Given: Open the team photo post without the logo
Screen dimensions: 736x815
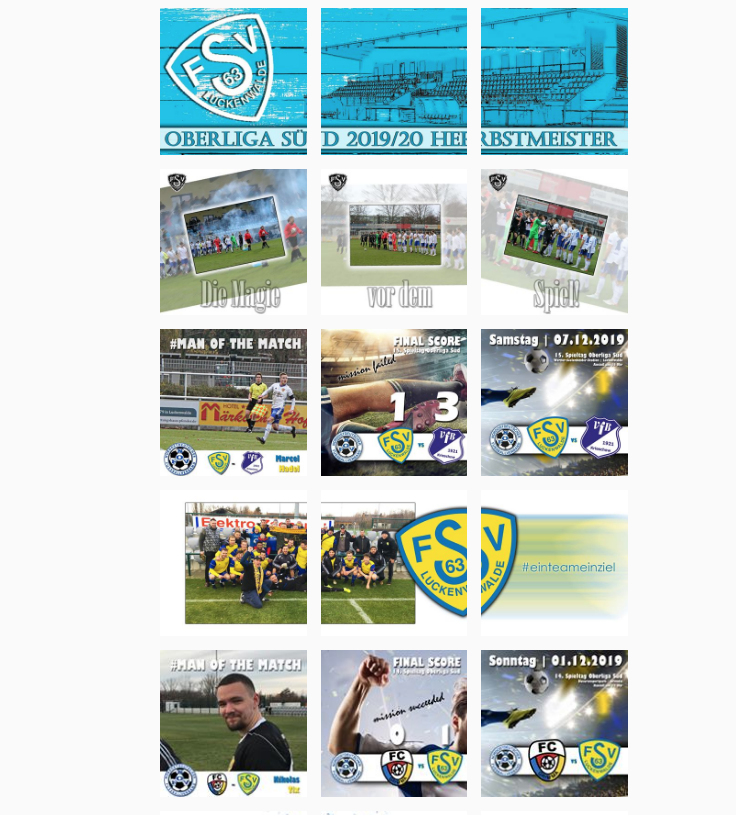Looking at the screenshot, I should click(233, 563).
